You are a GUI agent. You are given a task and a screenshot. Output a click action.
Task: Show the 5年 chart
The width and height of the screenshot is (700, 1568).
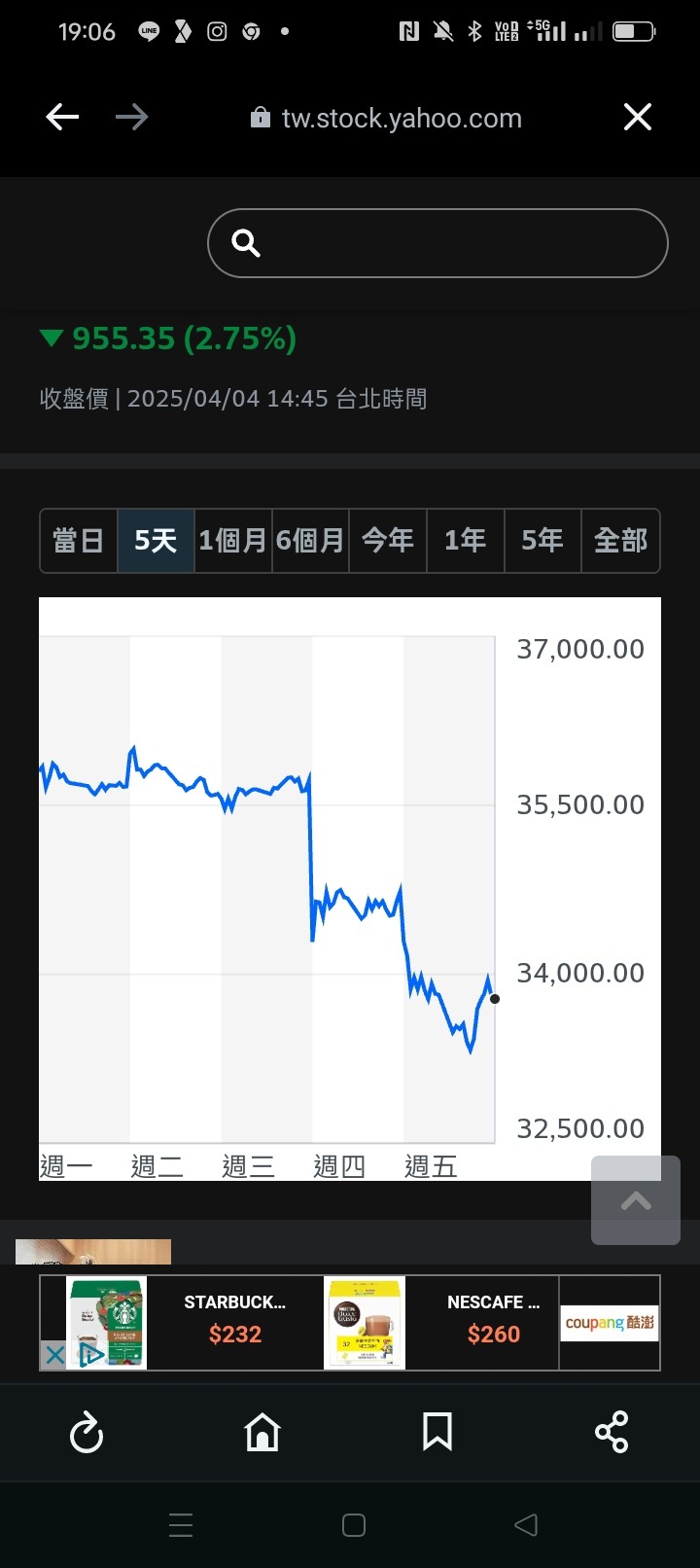coord(542,541)
